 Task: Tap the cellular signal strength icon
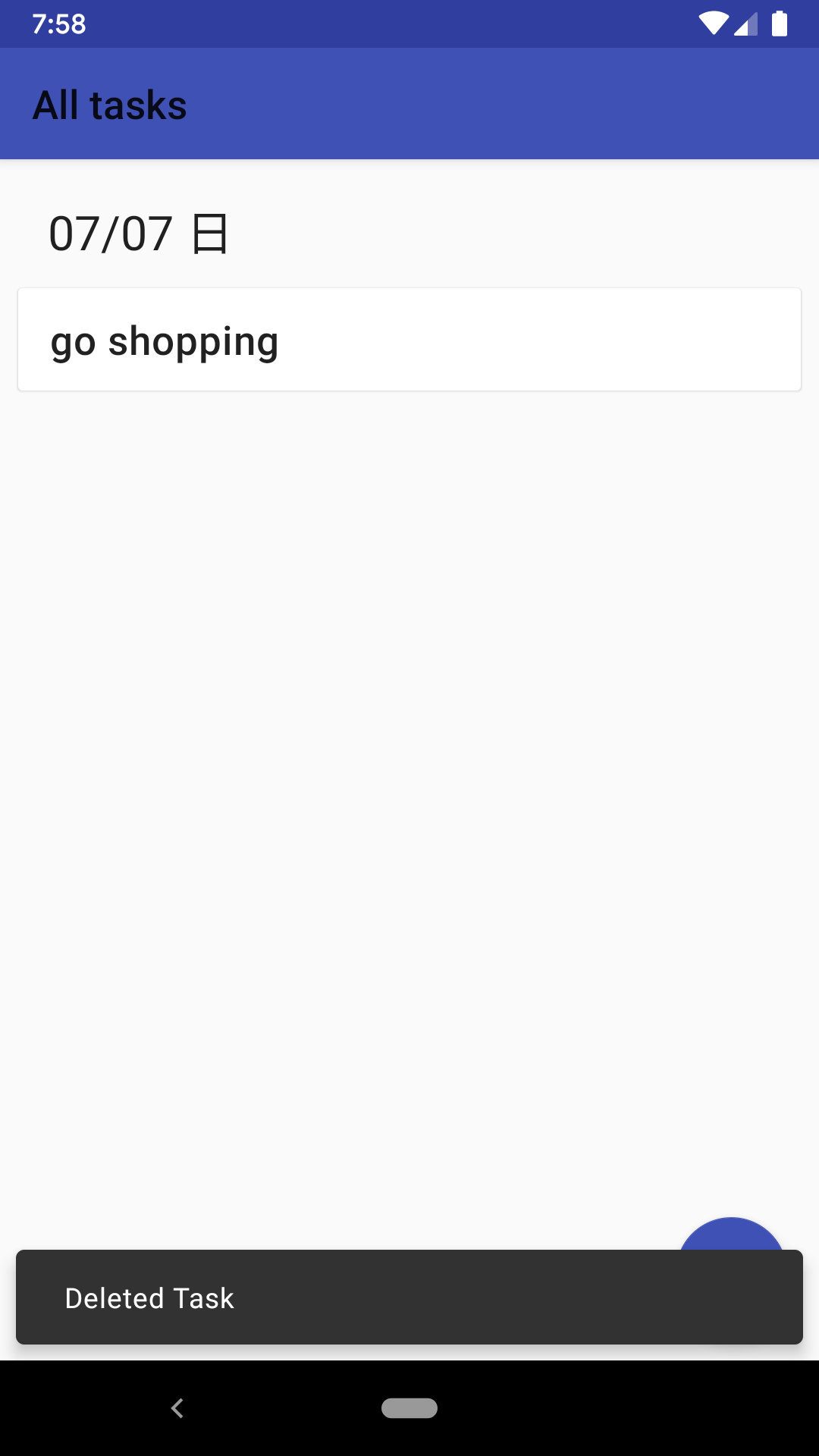745,24
